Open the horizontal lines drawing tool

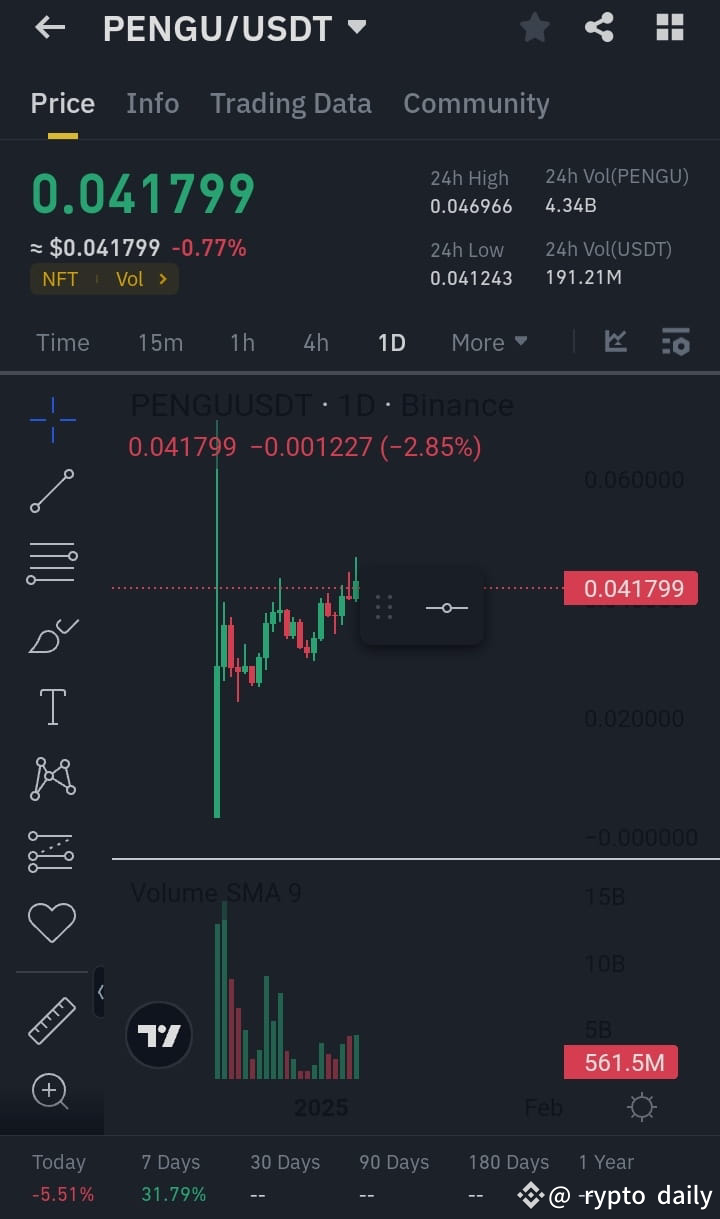[x=51, y=563]
